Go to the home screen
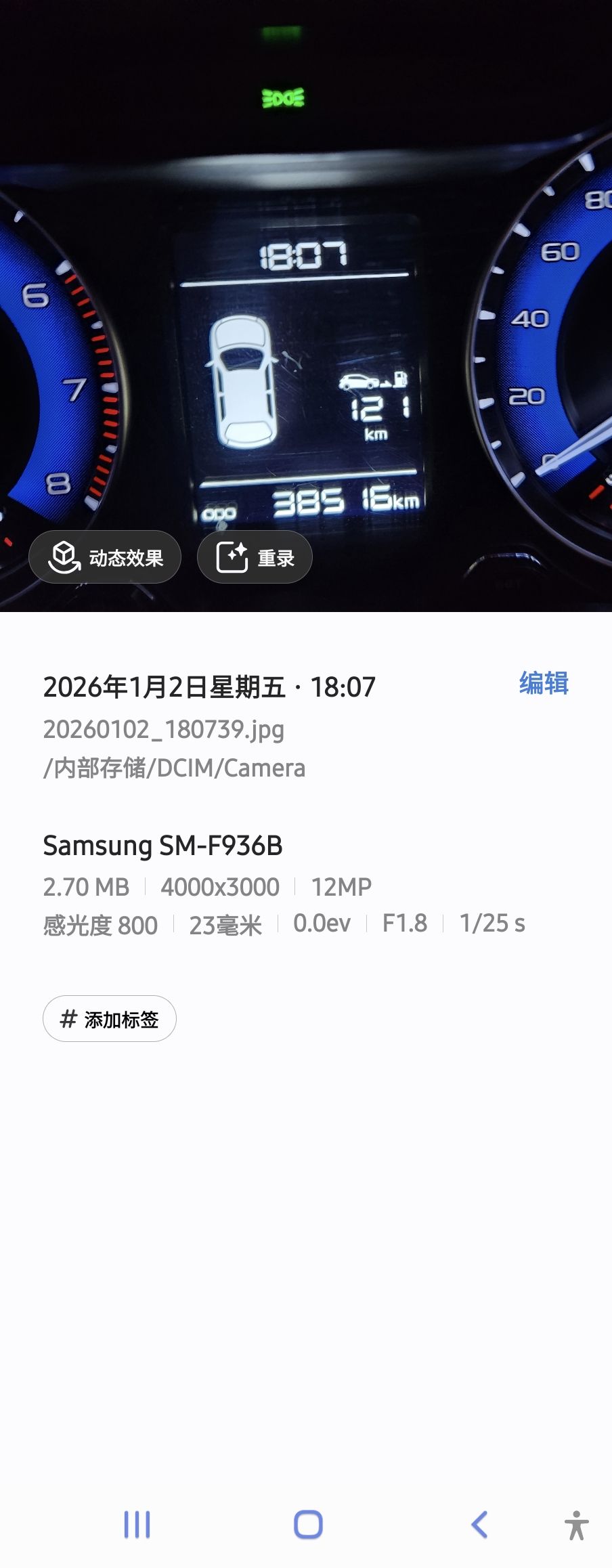This screenshot has height=1568, width=612. click(308, 1525)
